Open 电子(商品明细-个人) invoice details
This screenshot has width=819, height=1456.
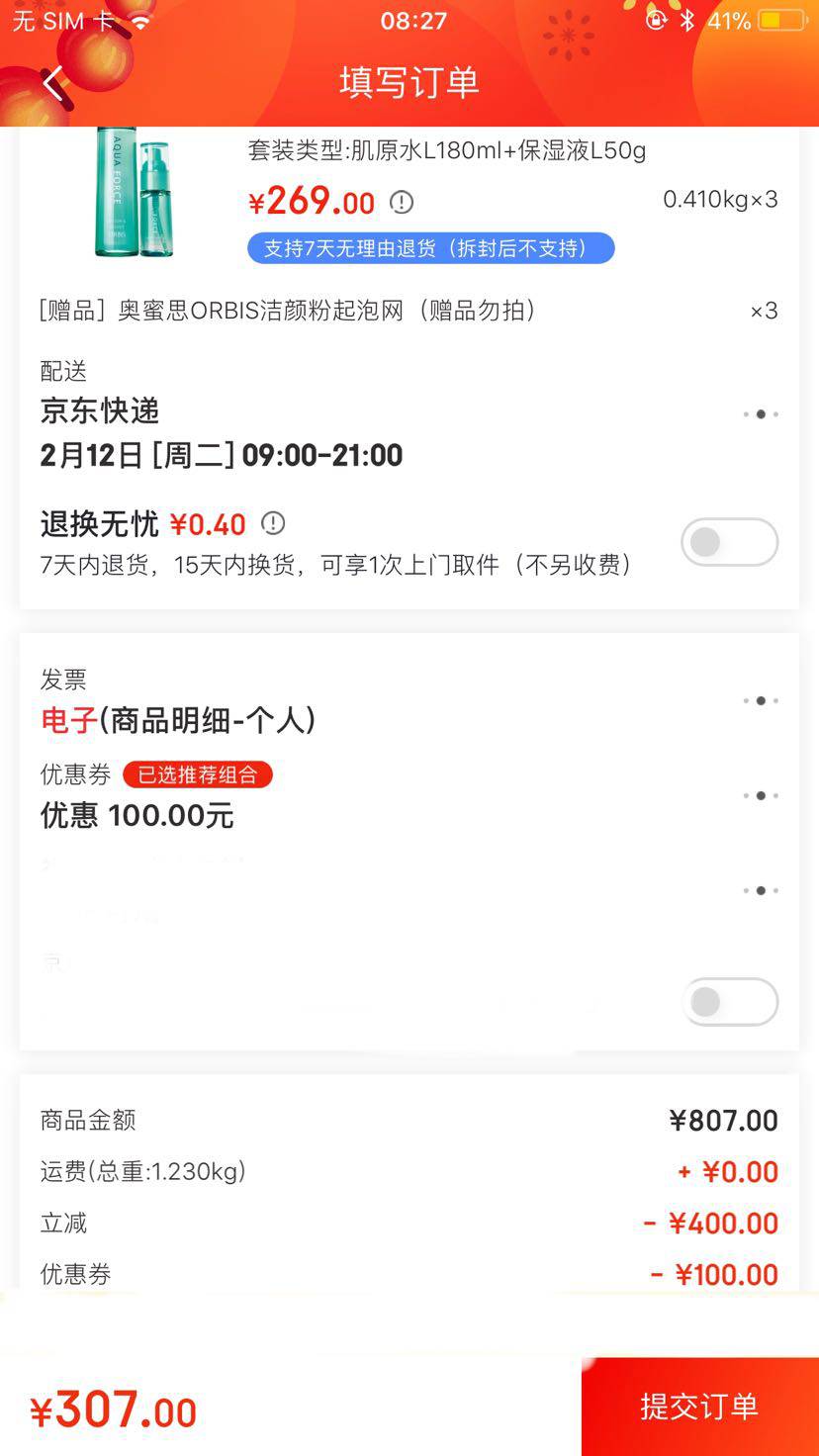tap(180, 721)
